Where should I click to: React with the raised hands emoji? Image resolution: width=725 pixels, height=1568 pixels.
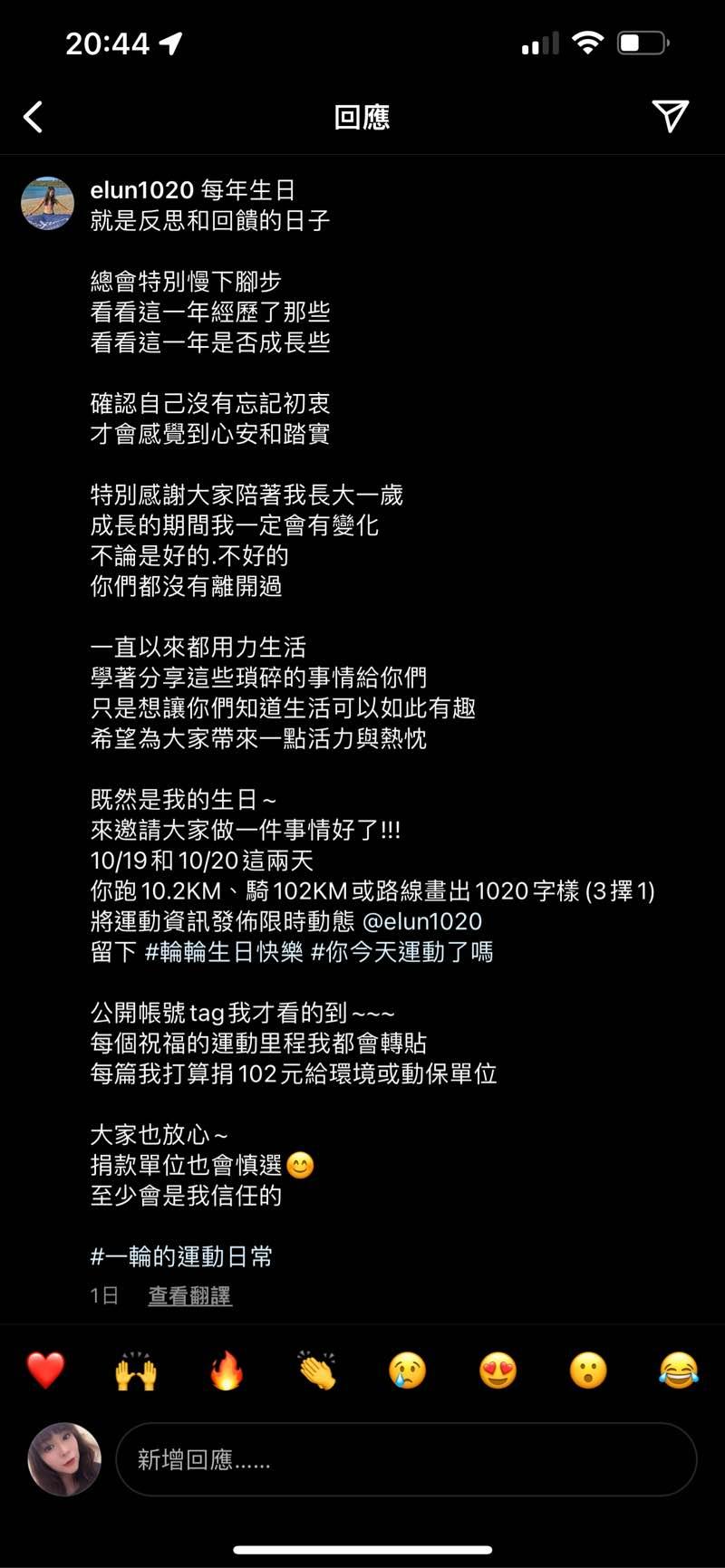(136, 1371)
